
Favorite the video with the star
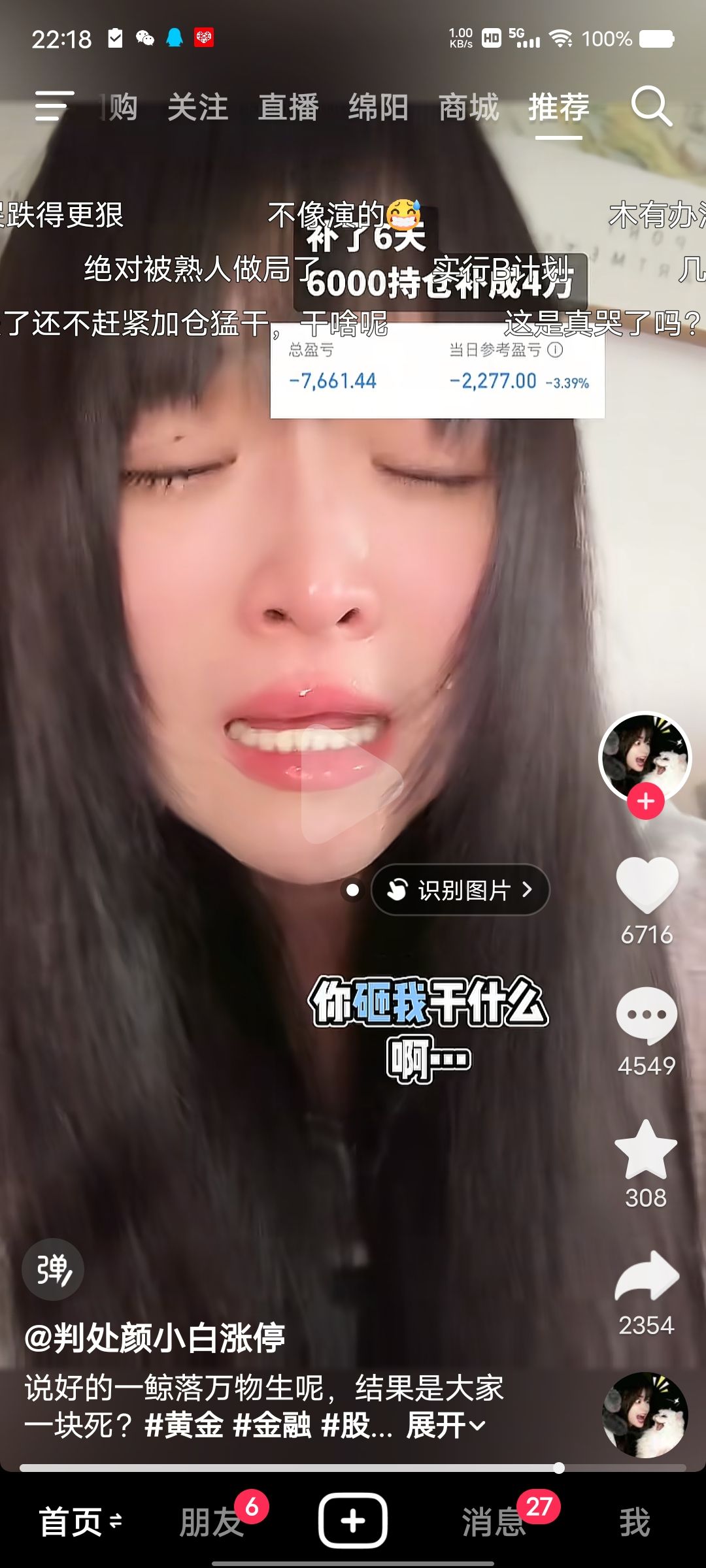646,1150
